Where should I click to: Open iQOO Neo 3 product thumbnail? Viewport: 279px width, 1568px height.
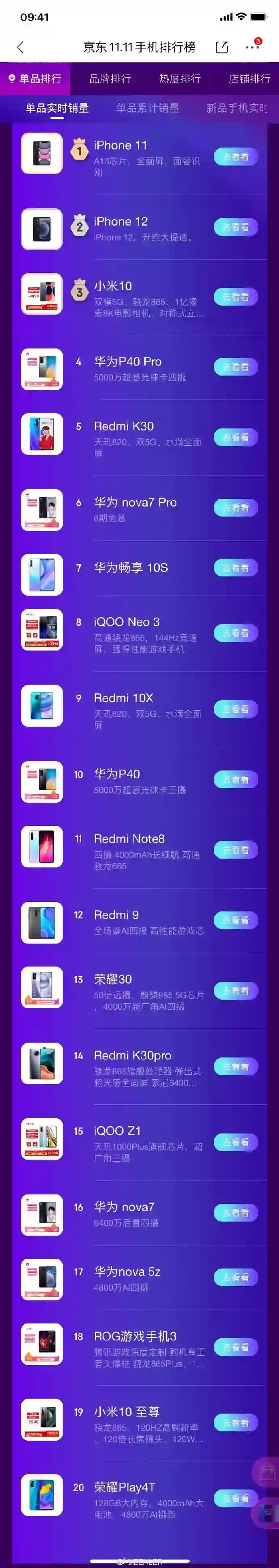click(x=42, y=631)
